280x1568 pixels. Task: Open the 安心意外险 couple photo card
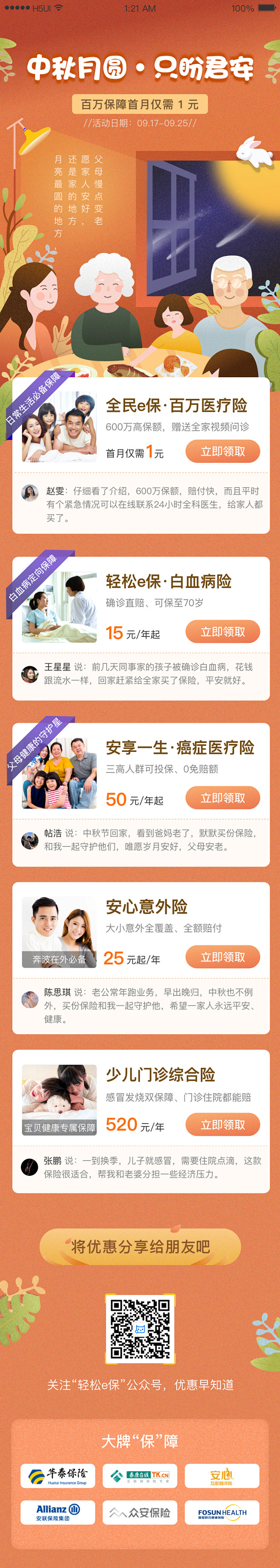point(59,931)
